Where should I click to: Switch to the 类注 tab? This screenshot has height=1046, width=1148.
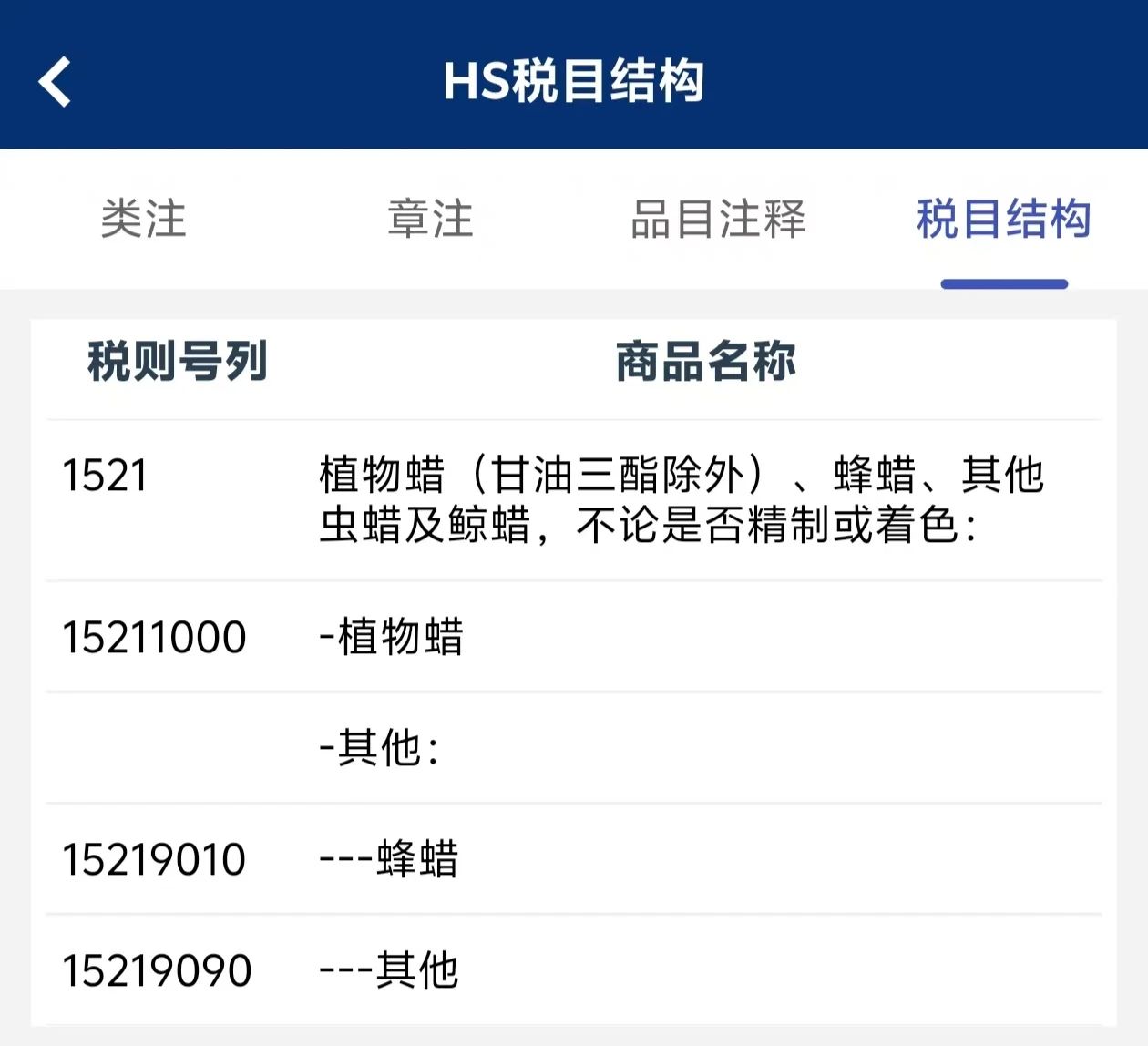(x=144, y=220)
